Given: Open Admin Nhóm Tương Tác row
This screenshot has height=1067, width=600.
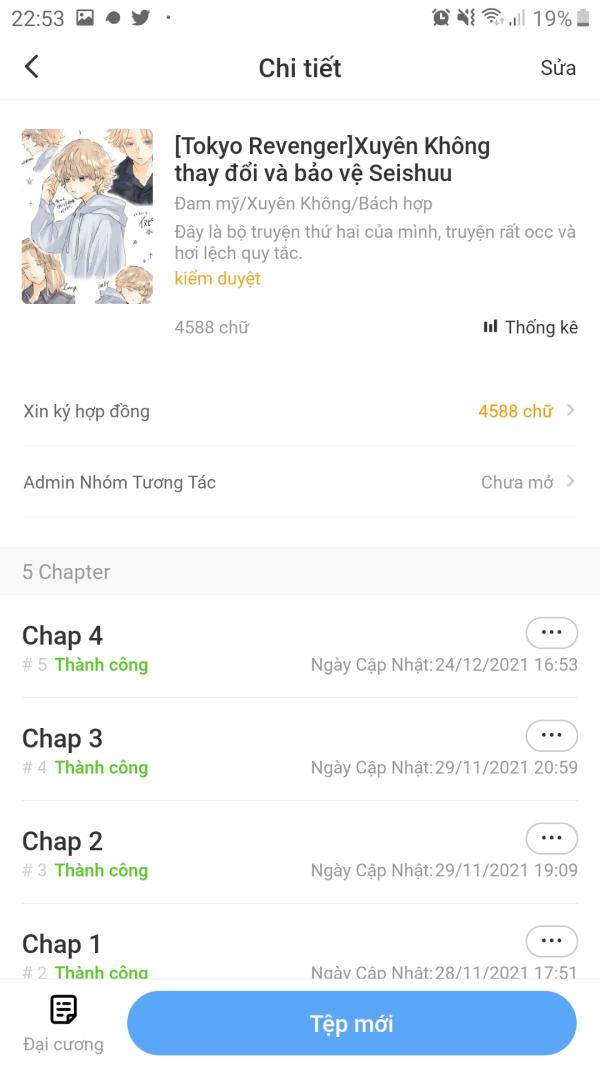Looking at the screenshot, I should pos(300,482).
